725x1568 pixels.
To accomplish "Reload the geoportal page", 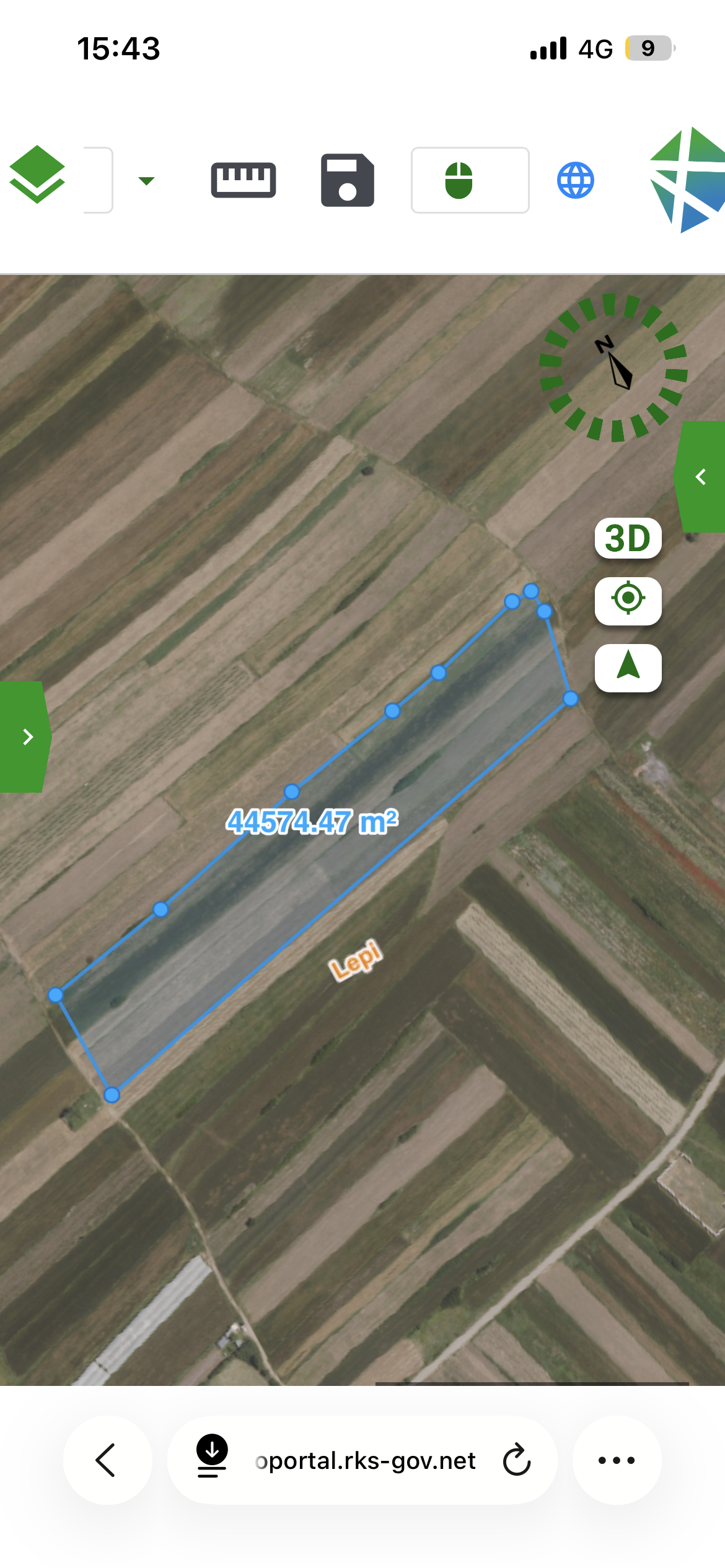I will pos(516,1460).
